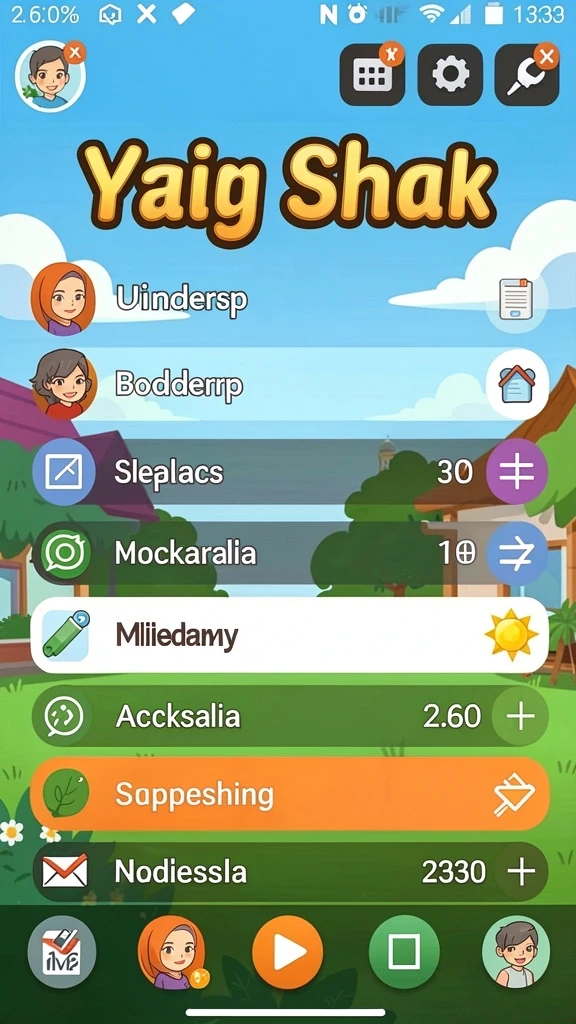Open the profile avatar at top left
The image size is (576, 1024).
coord(50,76)
